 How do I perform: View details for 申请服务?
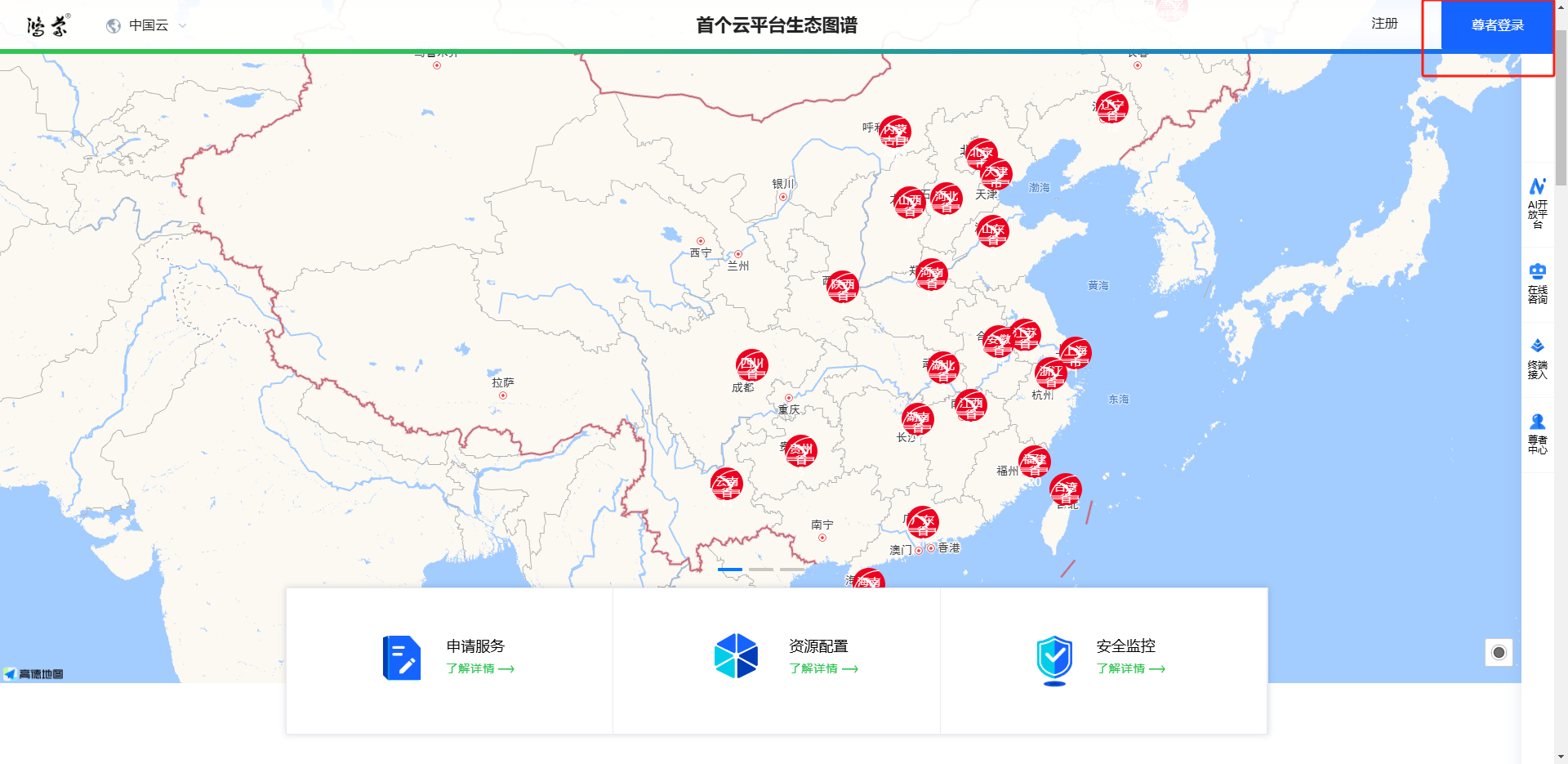click(480, 668)
